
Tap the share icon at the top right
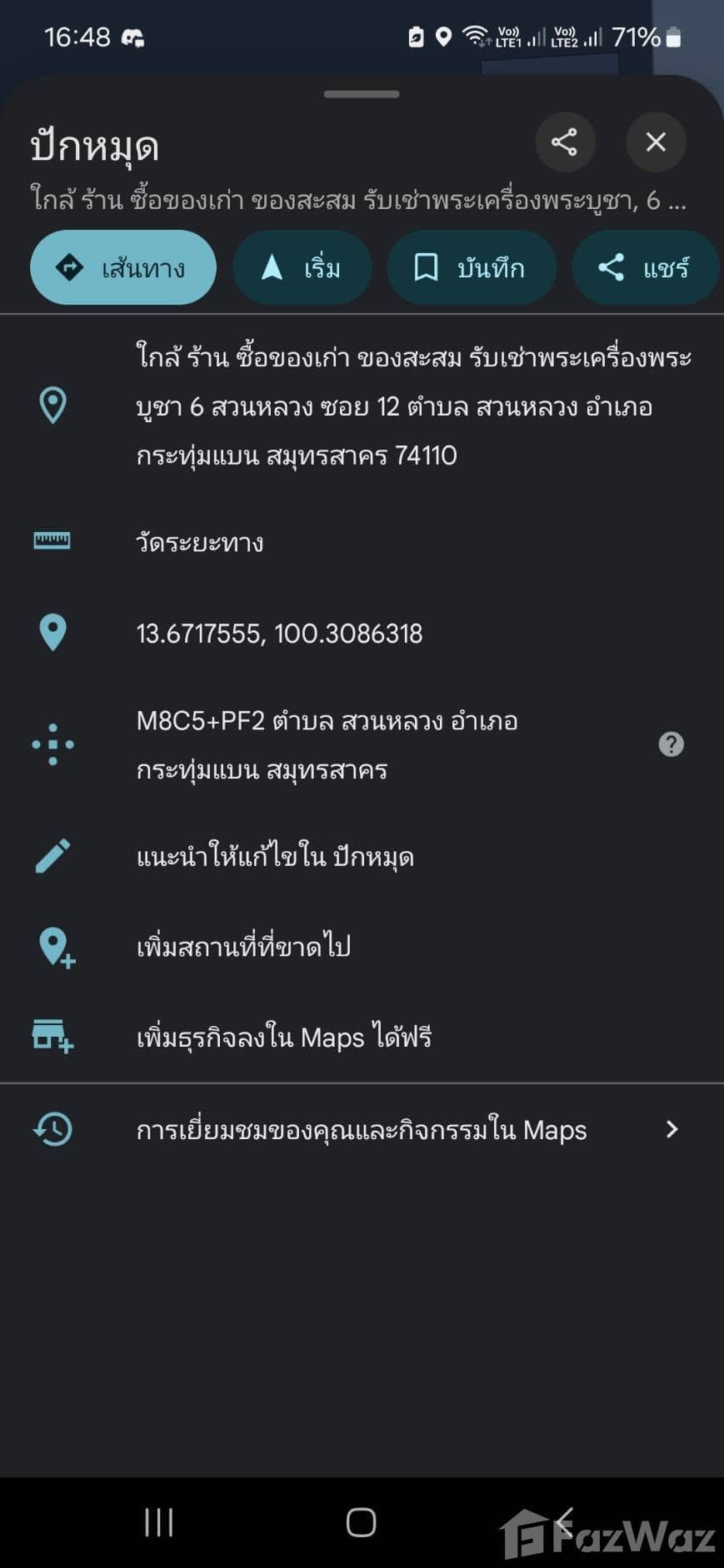(566, 142)
